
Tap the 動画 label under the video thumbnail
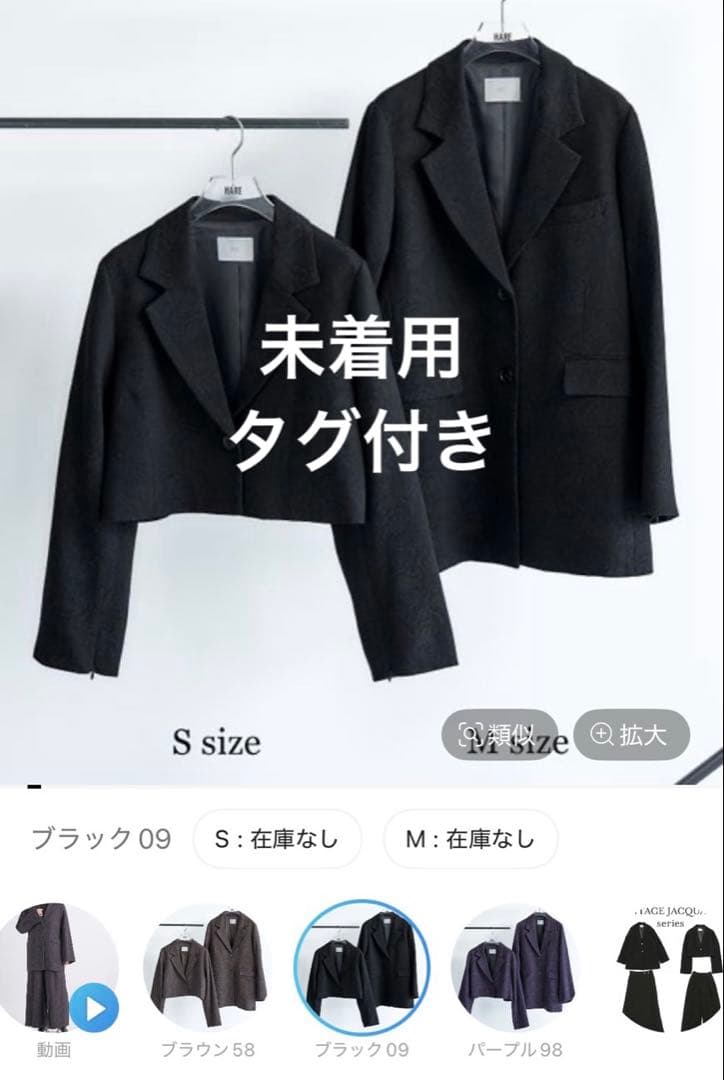click(x=55, y=1047)
